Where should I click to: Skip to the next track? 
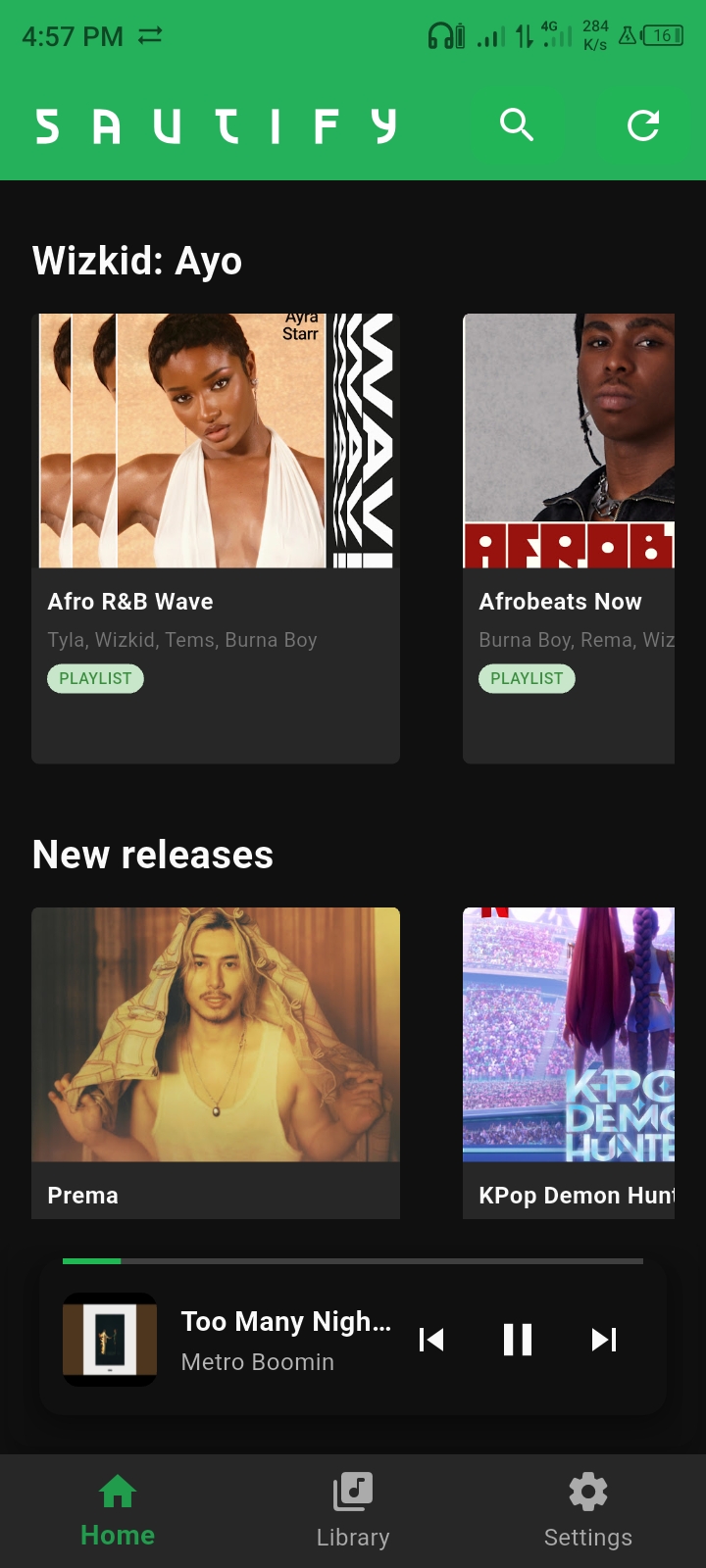(x=604, y=1340)
